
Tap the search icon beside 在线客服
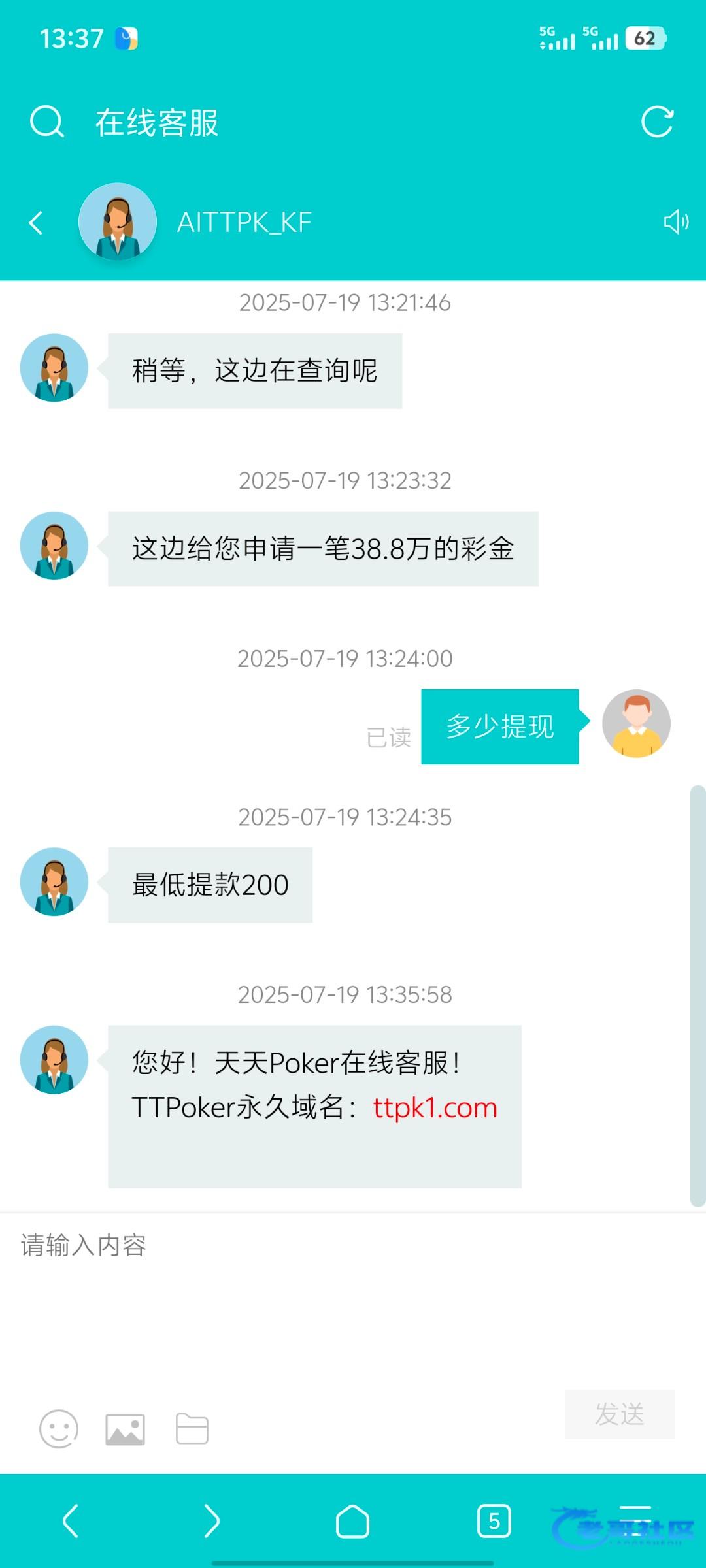(47, 122)
